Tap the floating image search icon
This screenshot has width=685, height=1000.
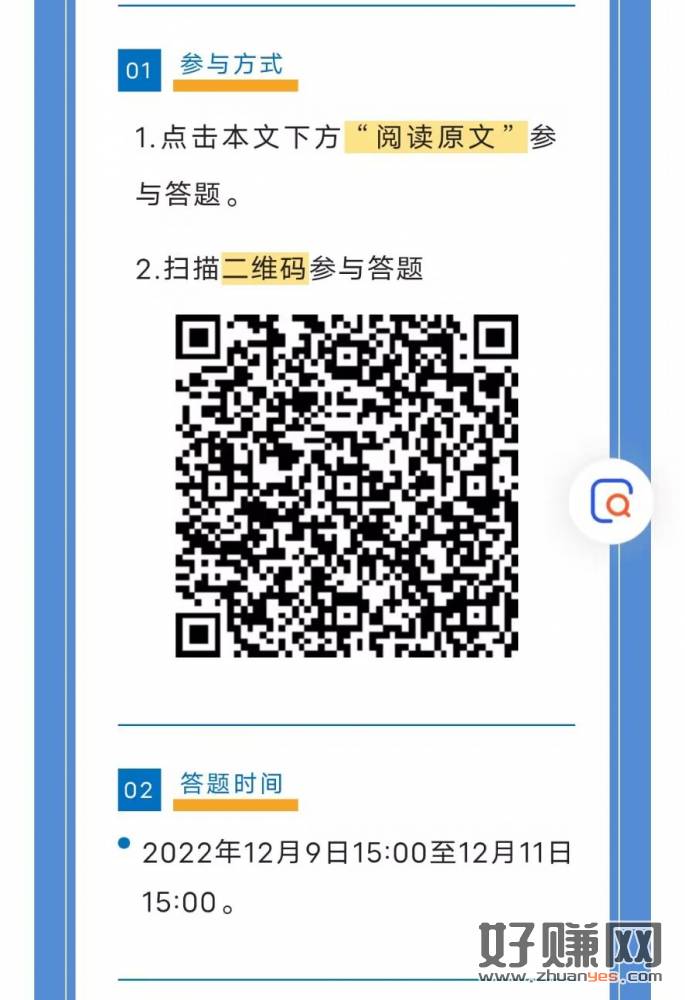pyautogui.click(x=611, y=502)
